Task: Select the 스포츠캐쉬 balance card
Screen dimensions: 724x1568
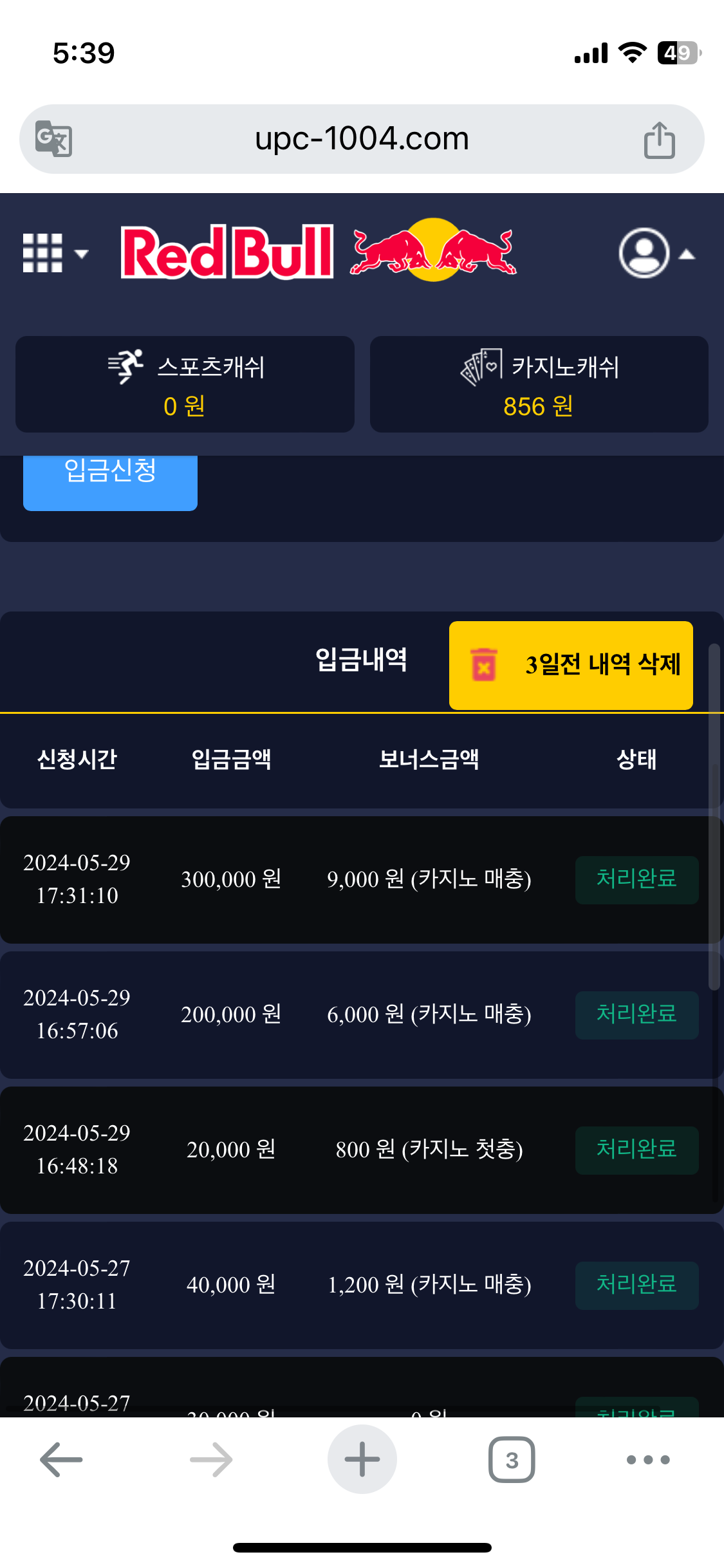Action: click(185, 384)
